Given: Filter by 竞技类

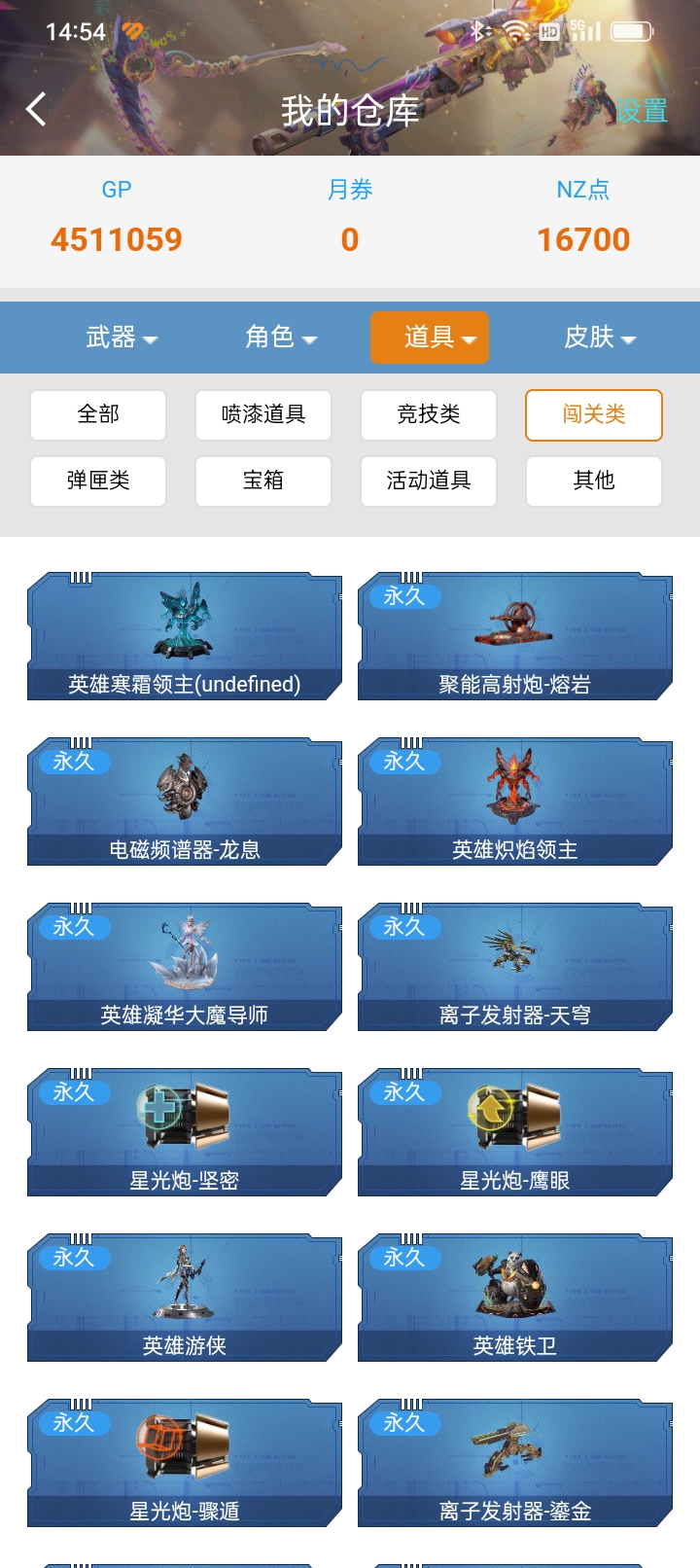Looking at the screenshot, I should coord(429,415).
